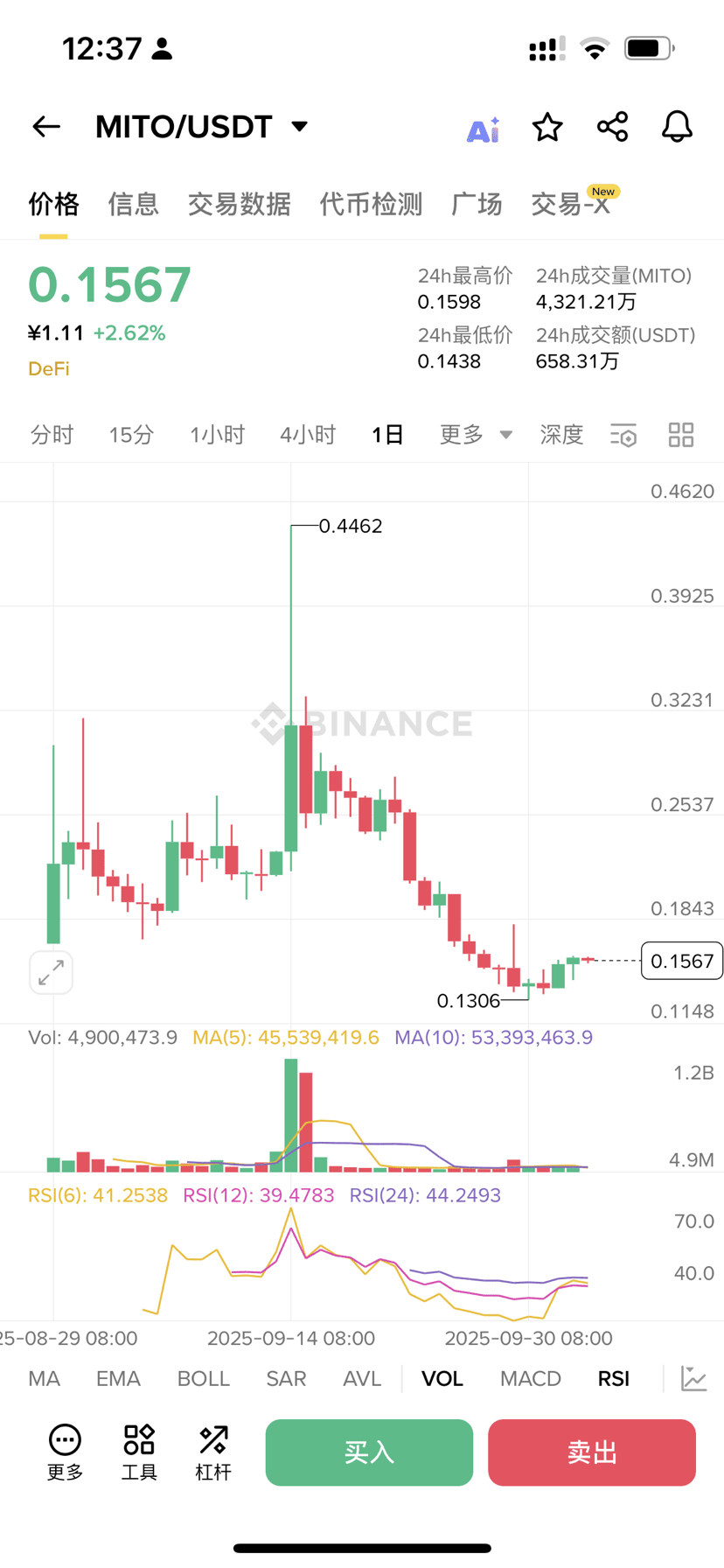Screen dimensions: 724x1568
Task: Tap the 买入 buy button
Action: click(x=369, y=1452)
